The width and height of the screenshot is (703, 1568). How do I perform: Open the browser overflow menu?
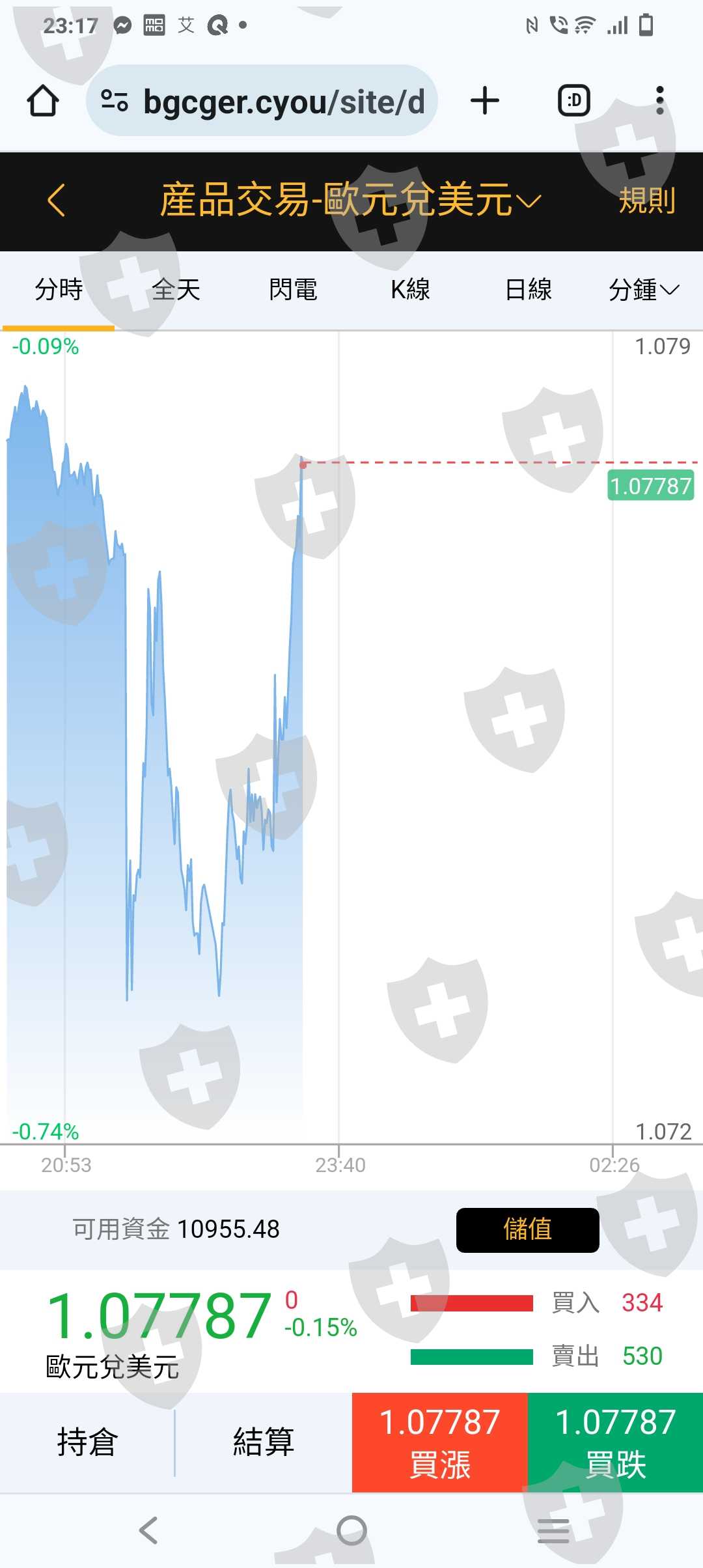pyautogui.click(x=659, y=101)
